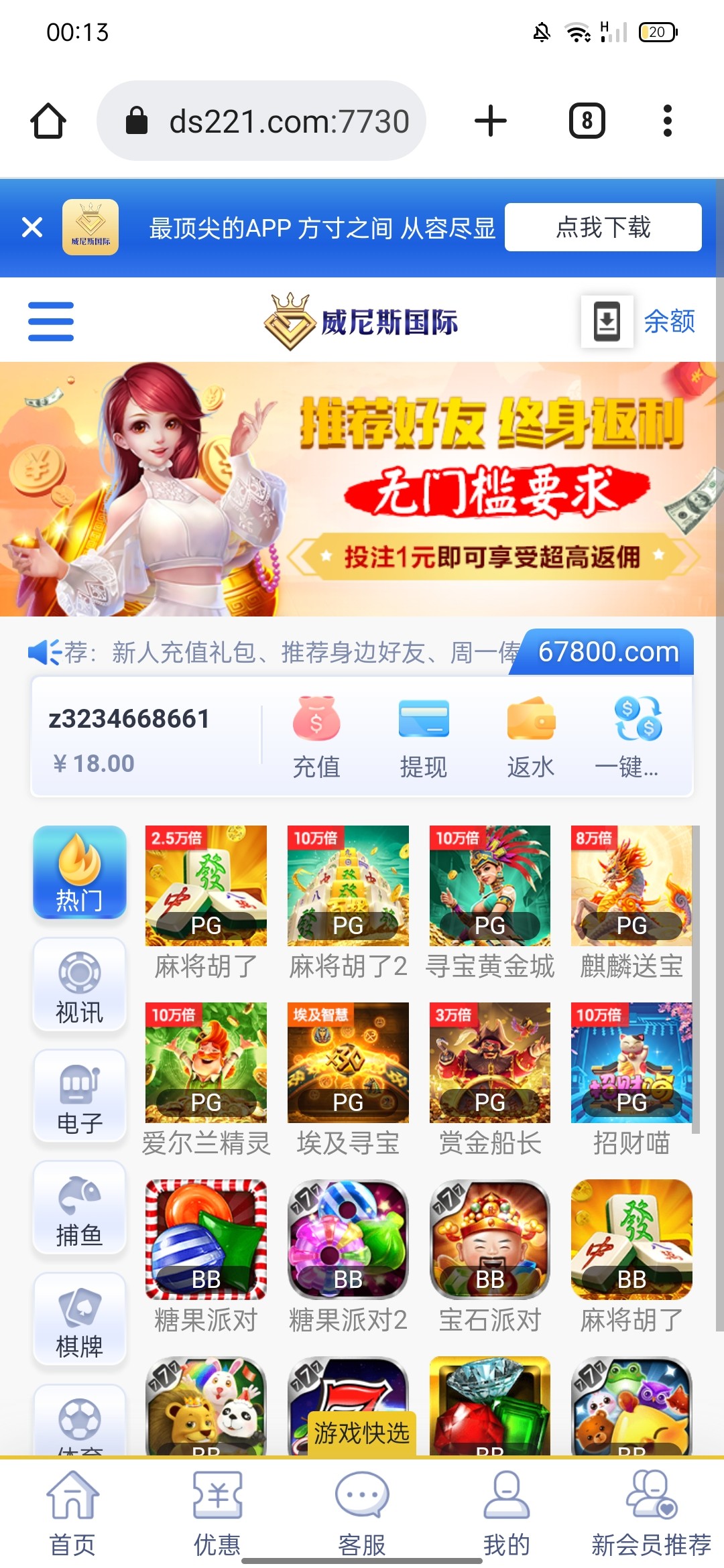
Task: Tap the 点我下载 download button
Action: (603, 227)
